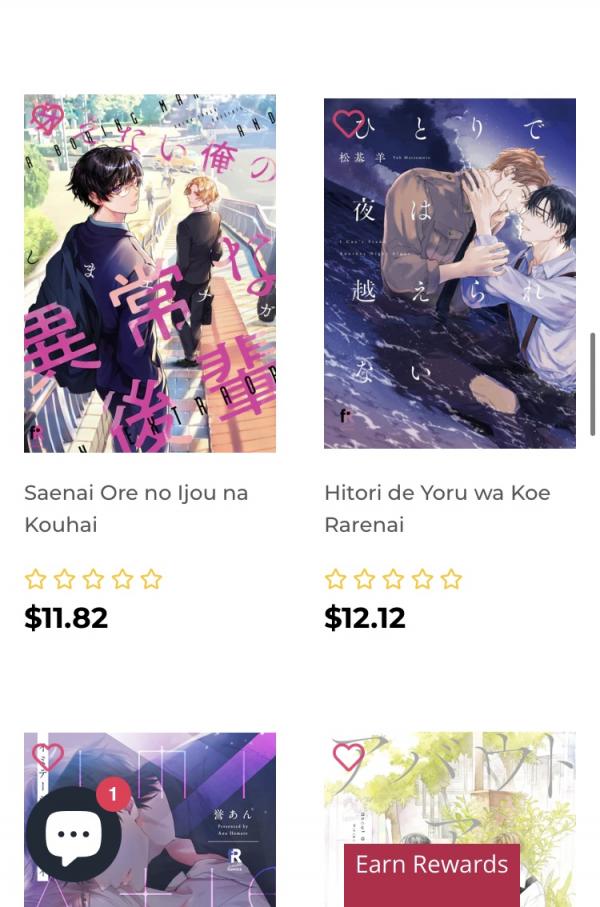This screenshot has height=907, width=600.
Task: View star ratings for Saenai Ore no Ijou na Kouhai
Action: click(93, 579)
